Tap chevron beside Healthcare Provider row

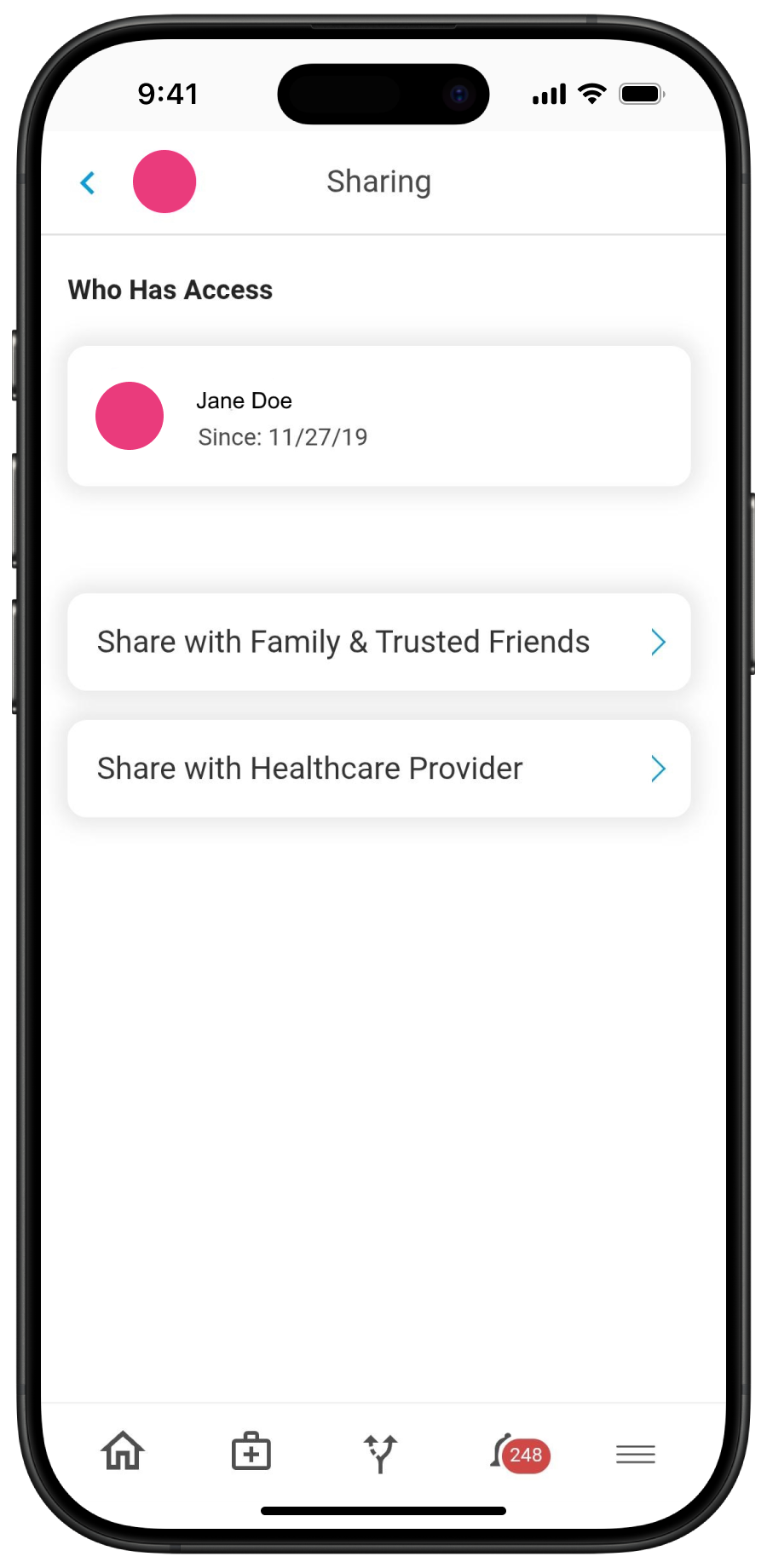point(657,768)
